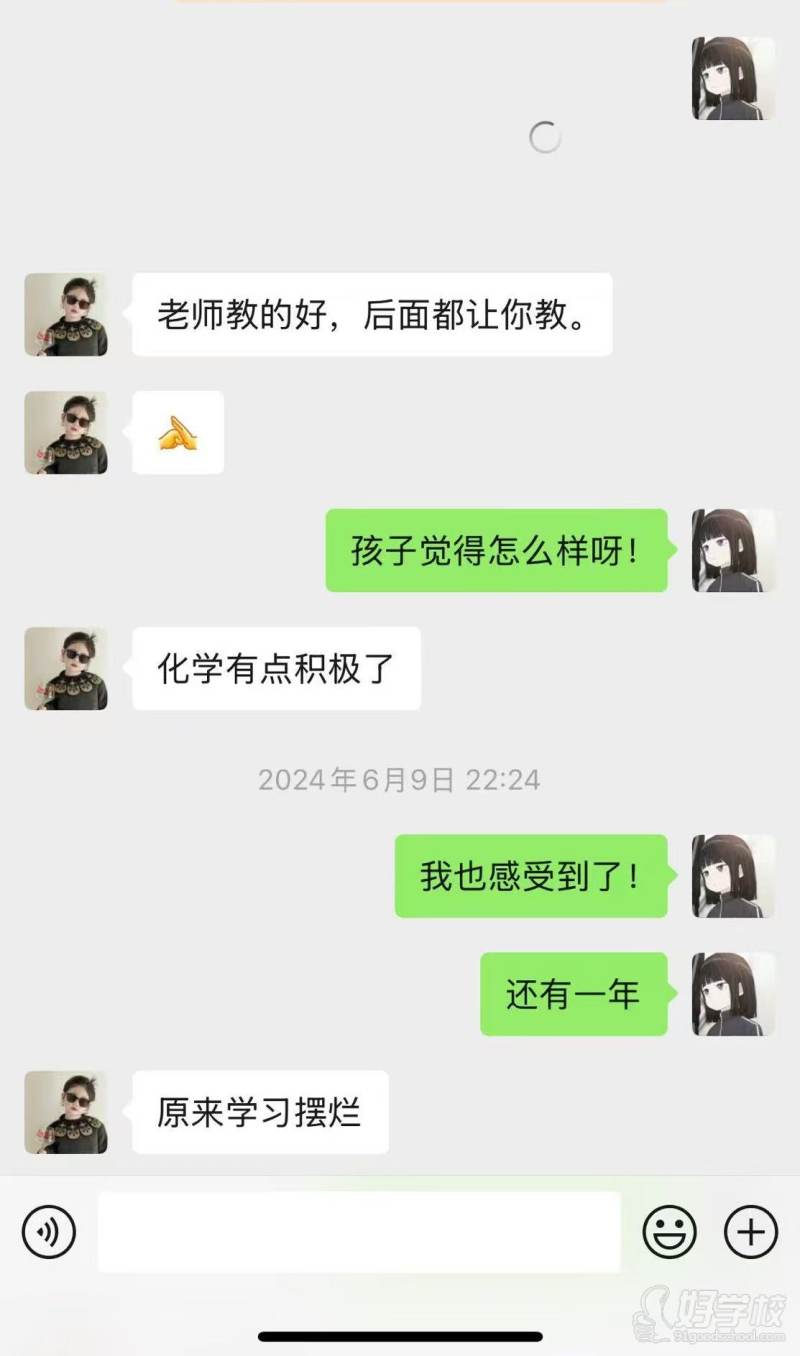Switch input mode using the speaker toggle
The width and height of the screenshot is (800, 1356).
coord(47,1231)
